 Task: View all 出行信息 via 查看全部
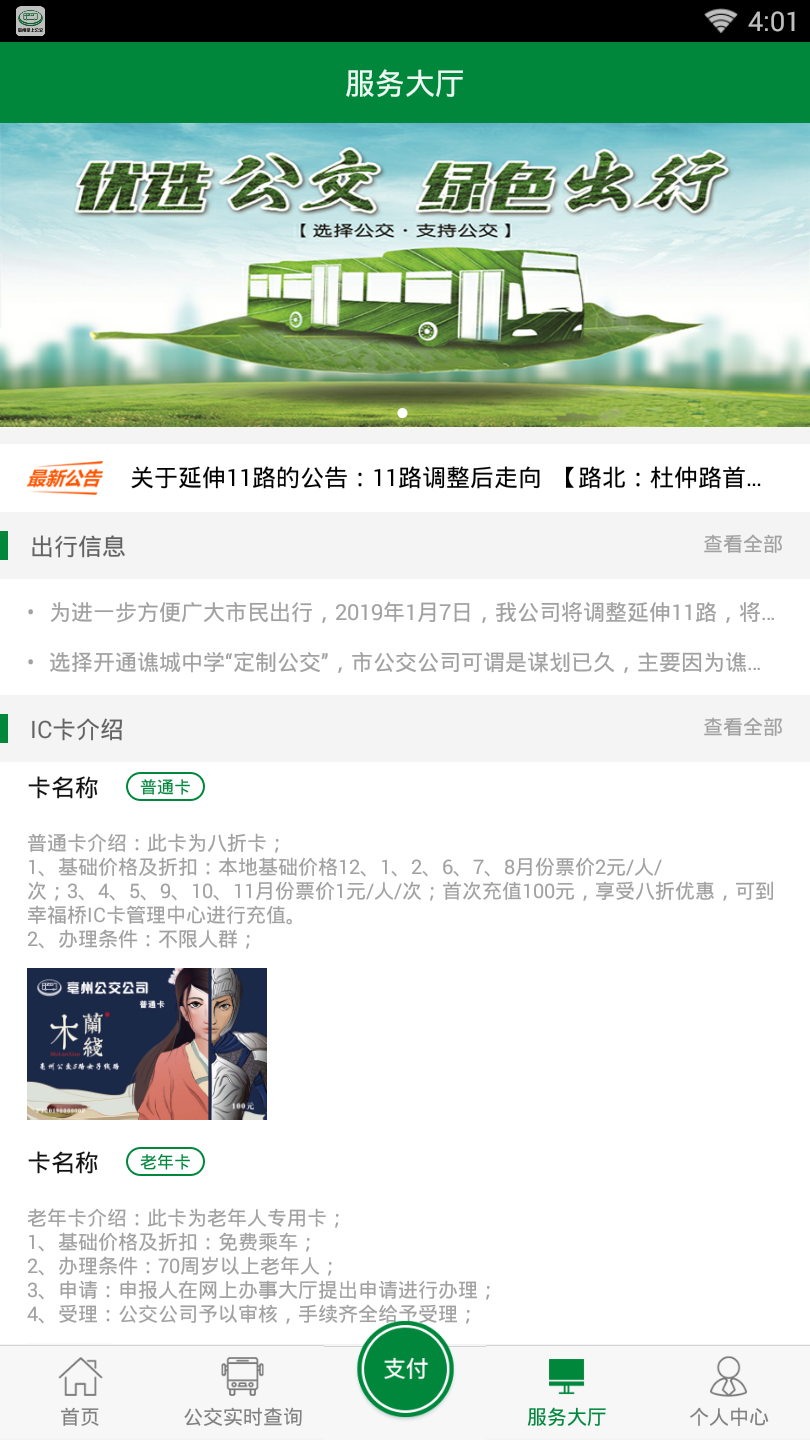point(742,545)
